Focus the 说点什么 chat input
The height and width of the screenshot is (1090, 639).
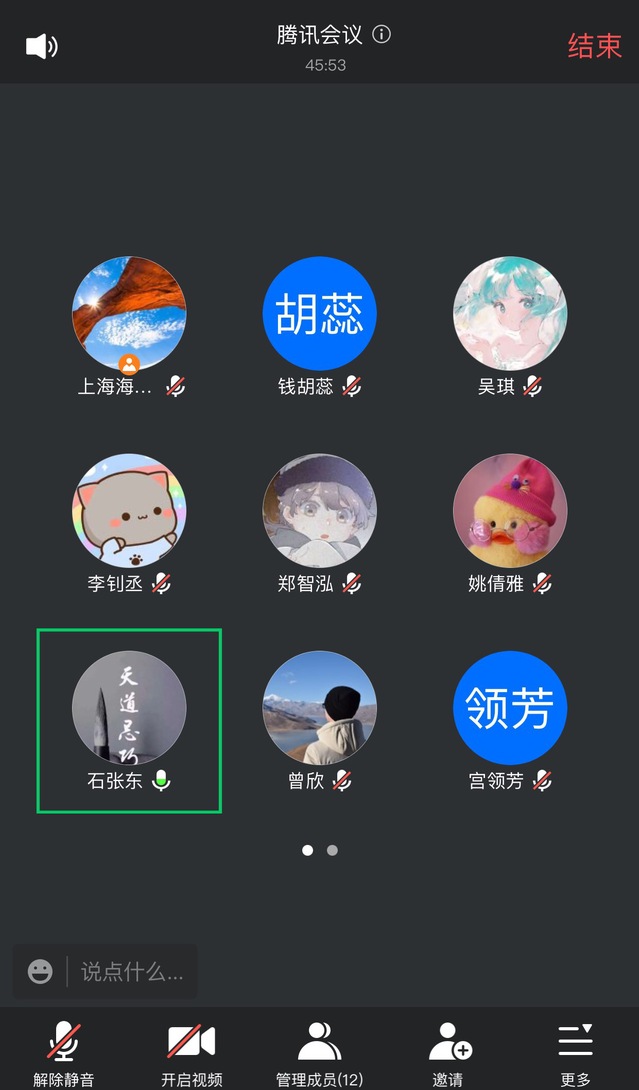[x=131, y=971]
